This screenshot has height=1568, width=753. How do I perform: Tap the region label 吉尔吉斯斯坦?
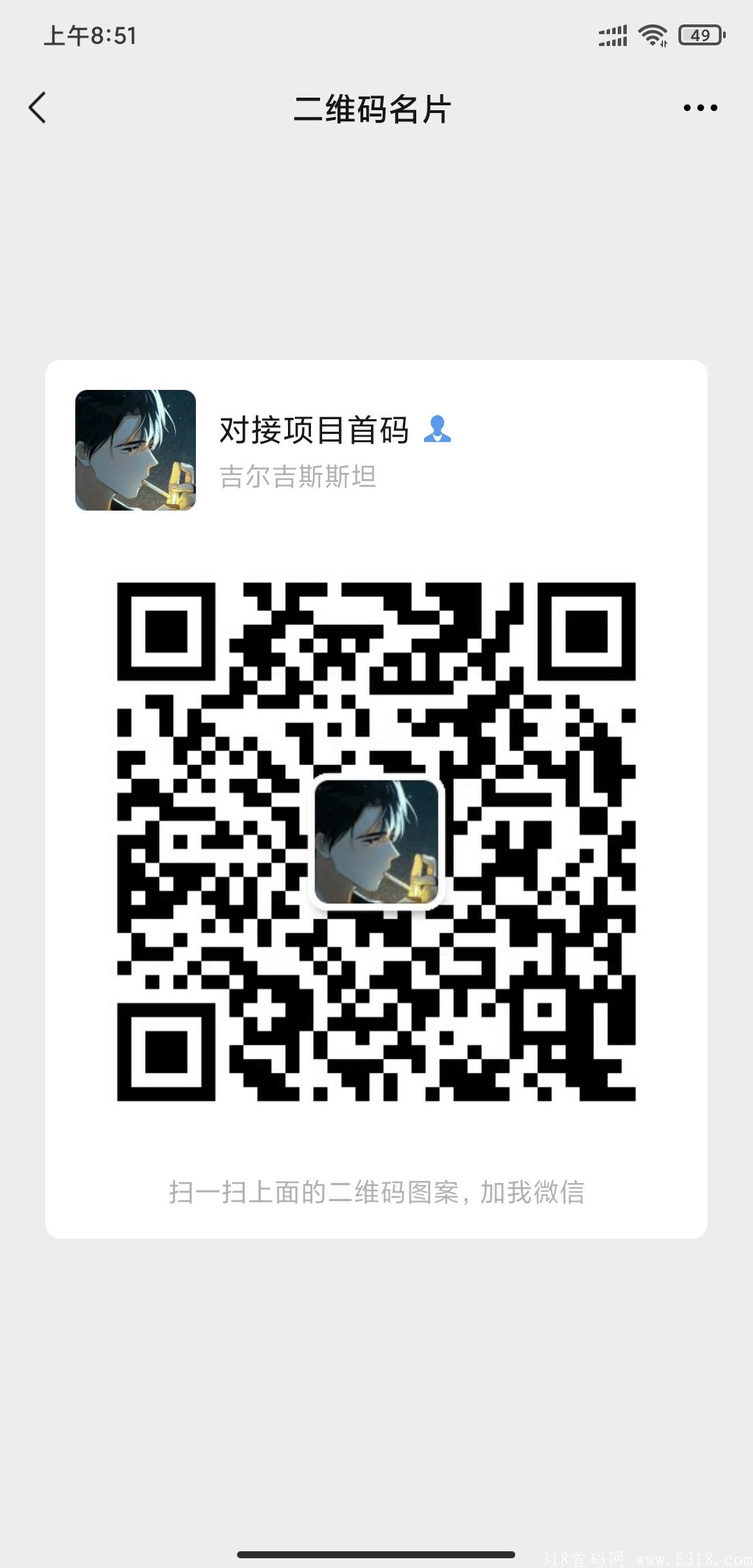[300, 477]
